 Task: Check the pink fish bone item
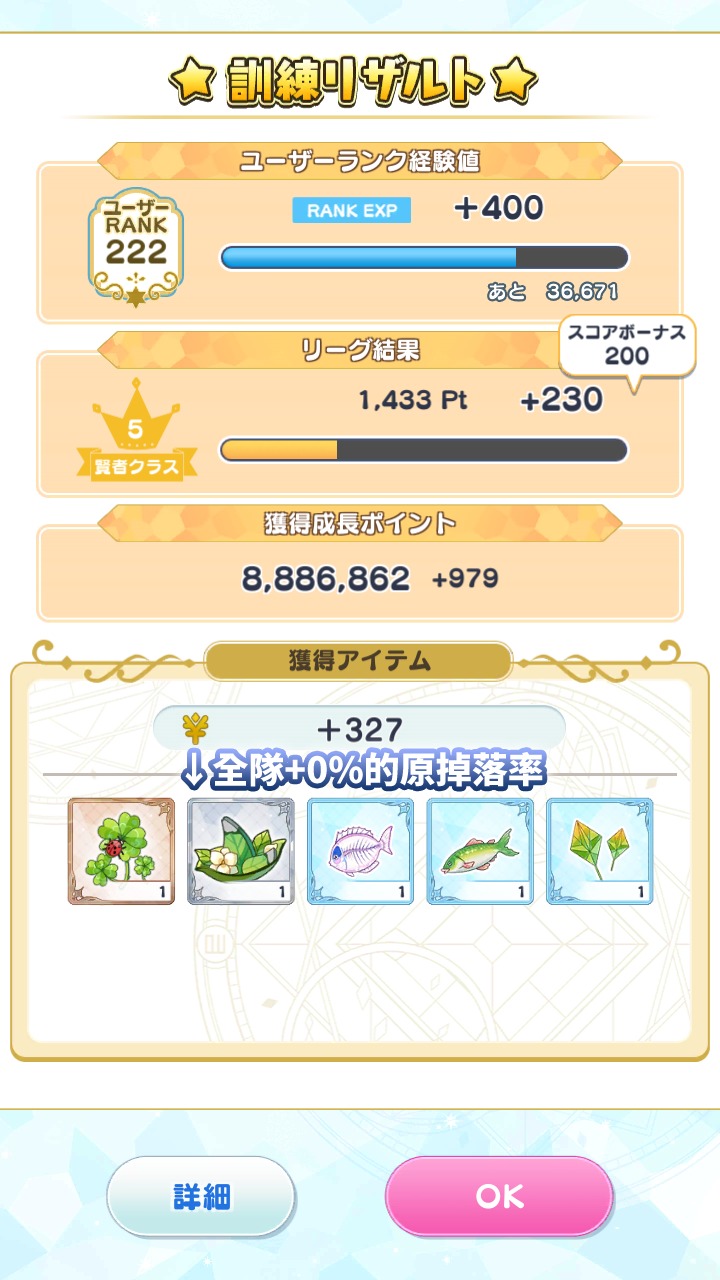360,851
